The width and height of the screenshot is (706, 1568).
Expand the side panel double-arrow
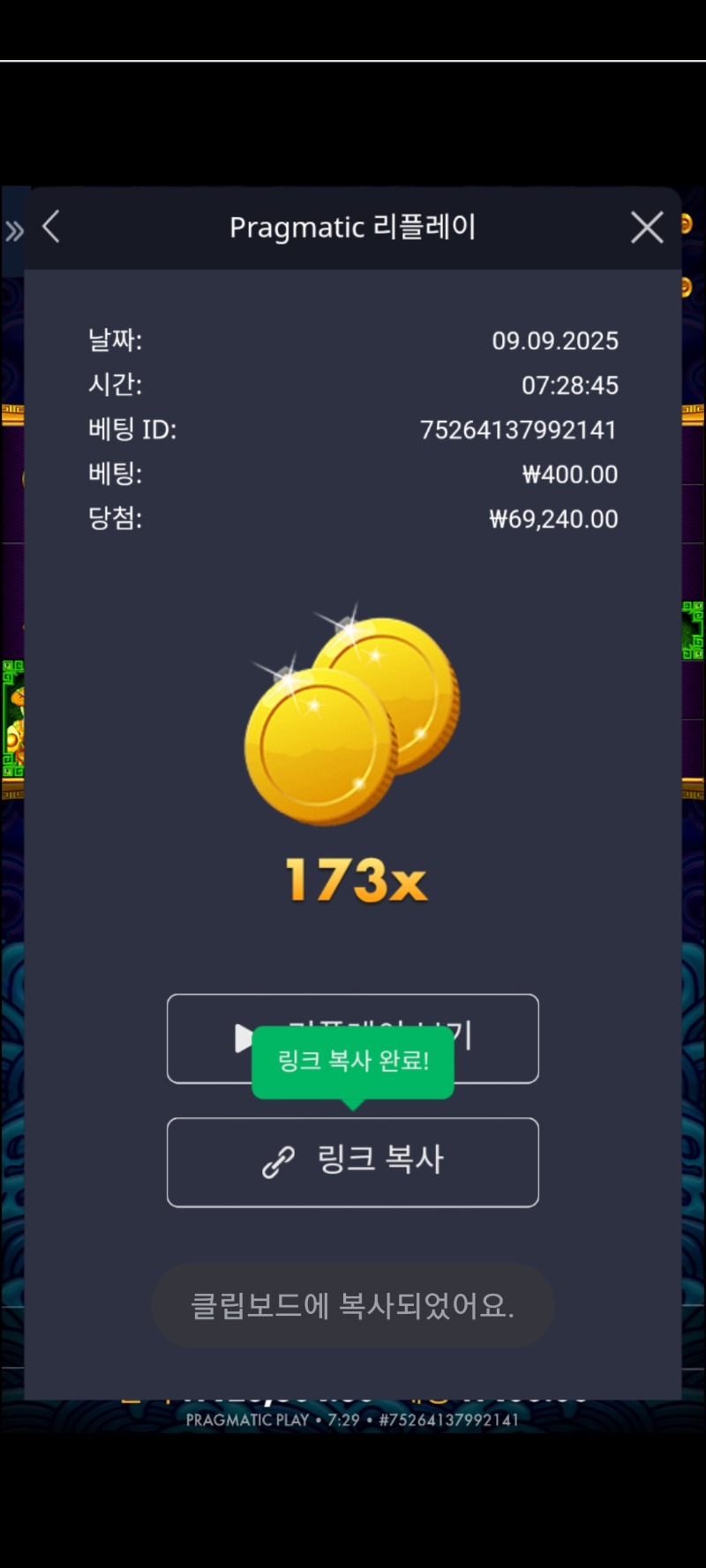tap(14, 231)
